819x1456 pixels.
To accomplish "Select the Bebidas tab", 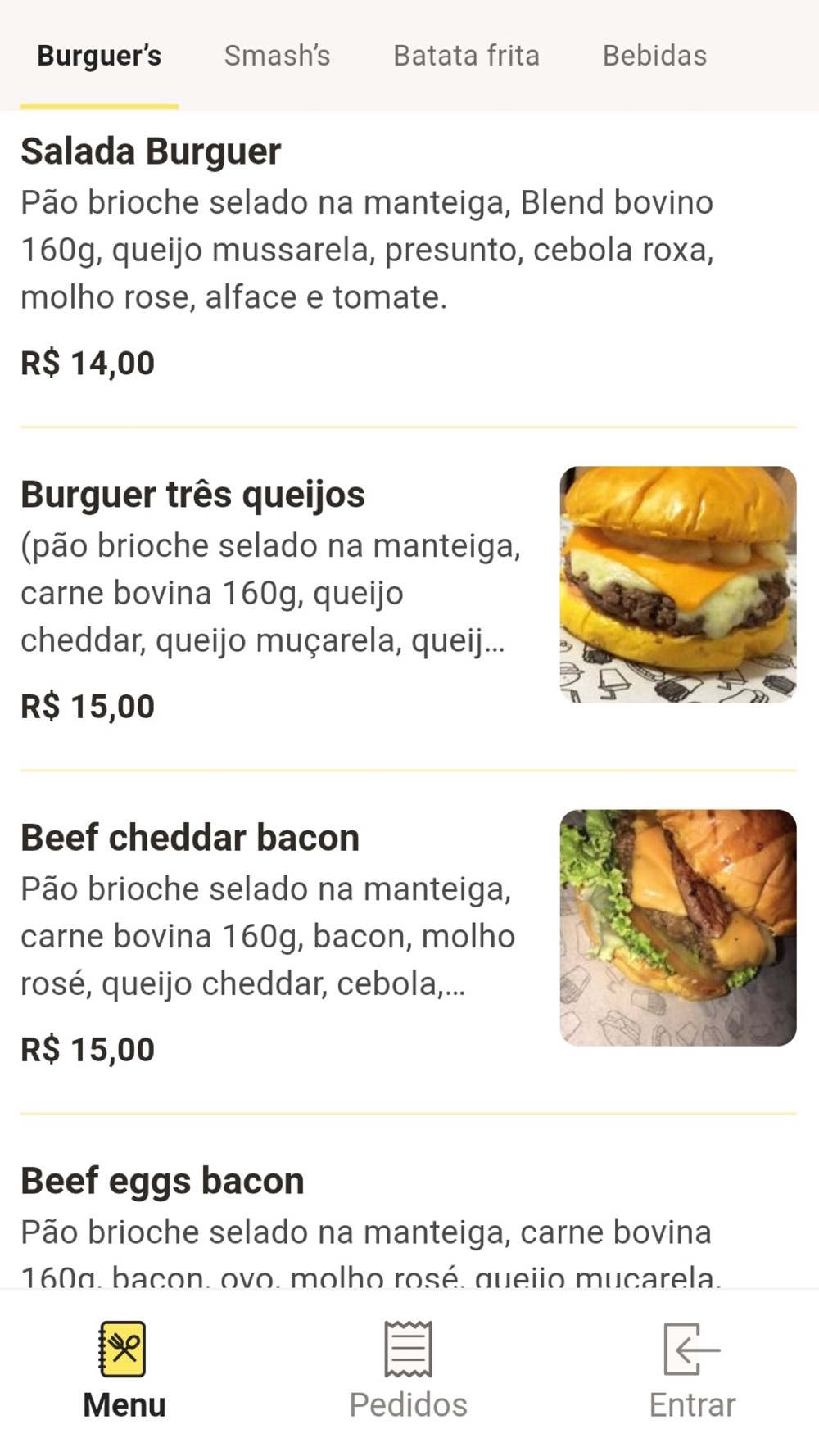I will [x=654, y=56].
